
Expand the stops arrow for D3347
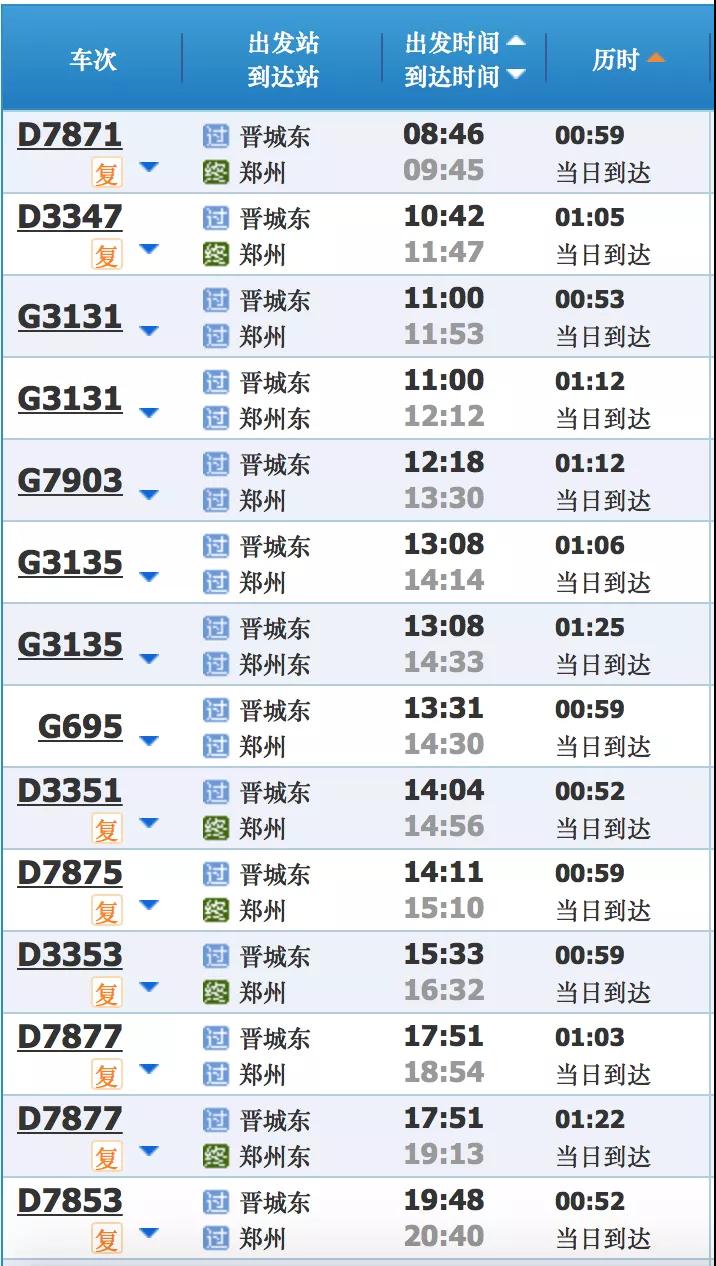click(149, 249)
